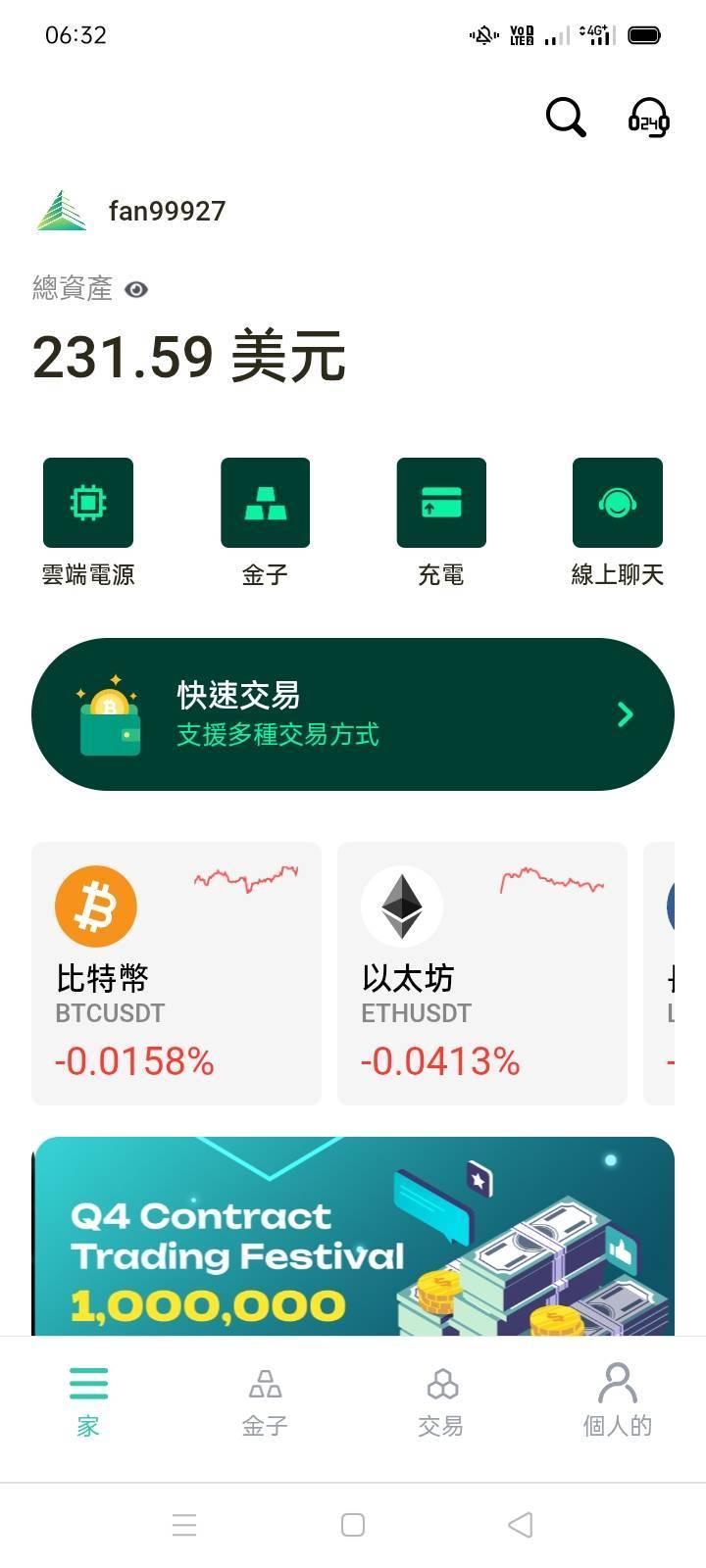Start 線上聊天 online chat

(617, 503)
